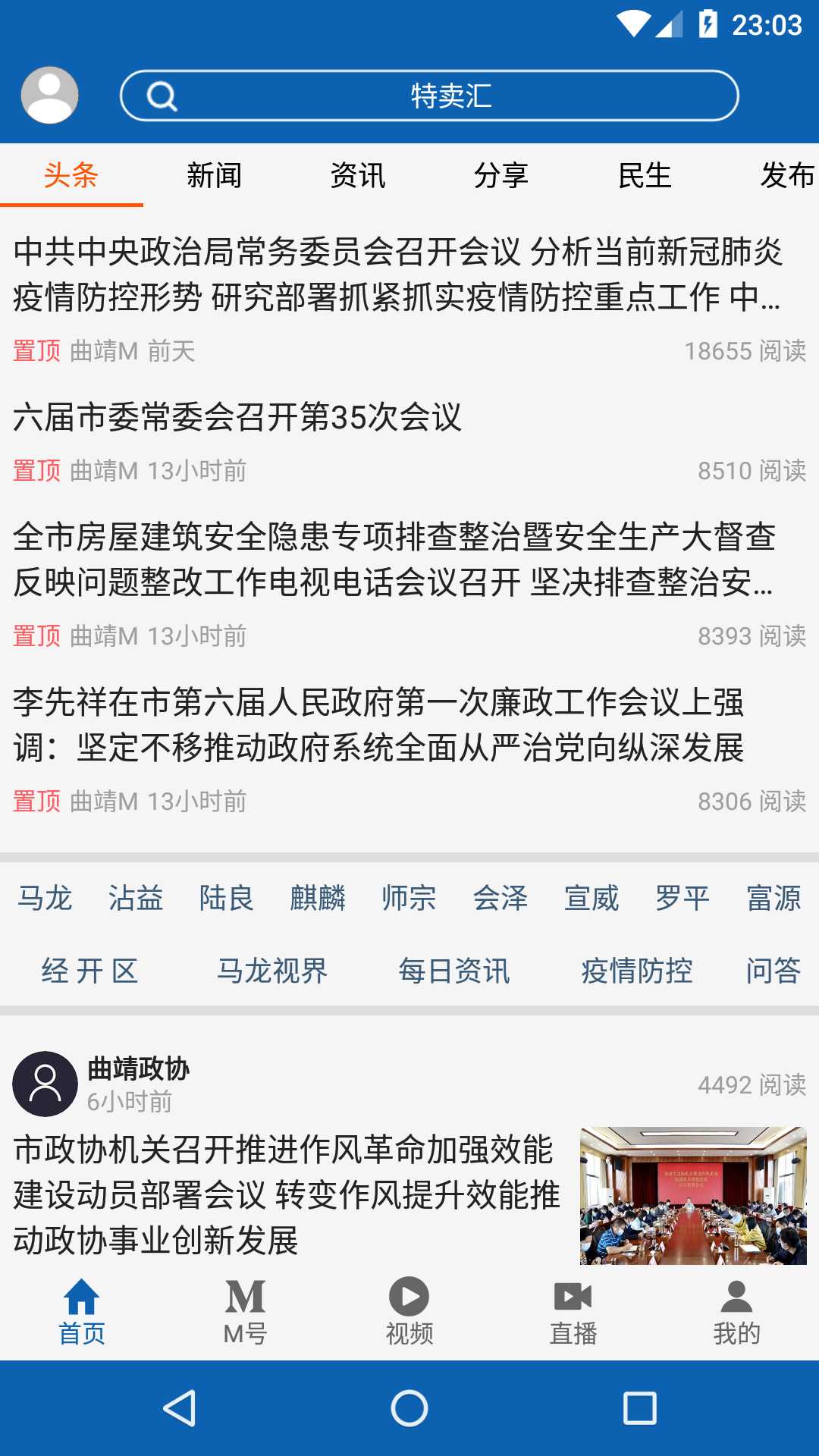
Task: Switch to the M号 bottom tab
Action: coord(246,1312)
